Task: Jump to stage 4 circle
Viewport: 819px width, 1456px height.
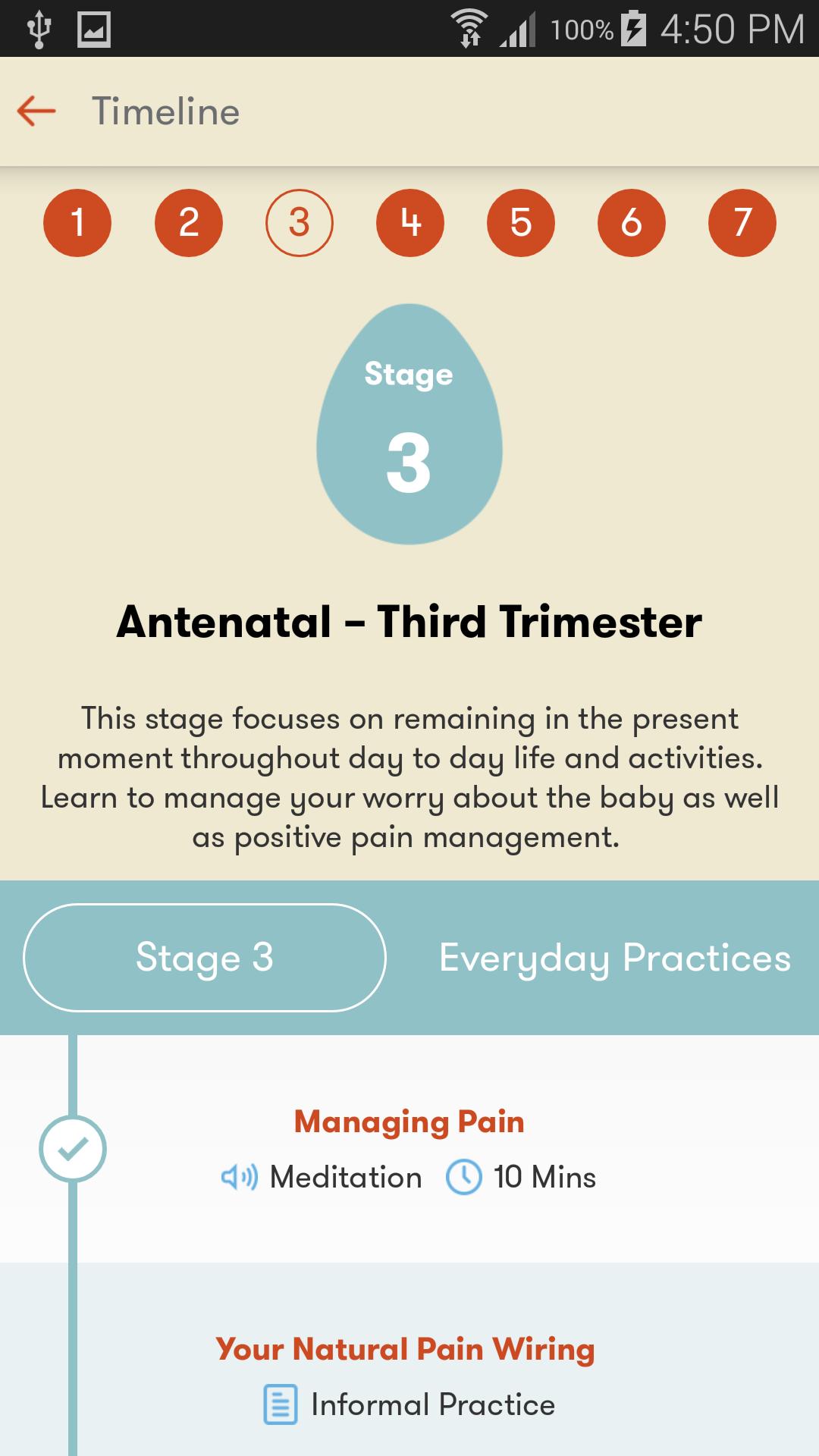Action: pos(410,223)
